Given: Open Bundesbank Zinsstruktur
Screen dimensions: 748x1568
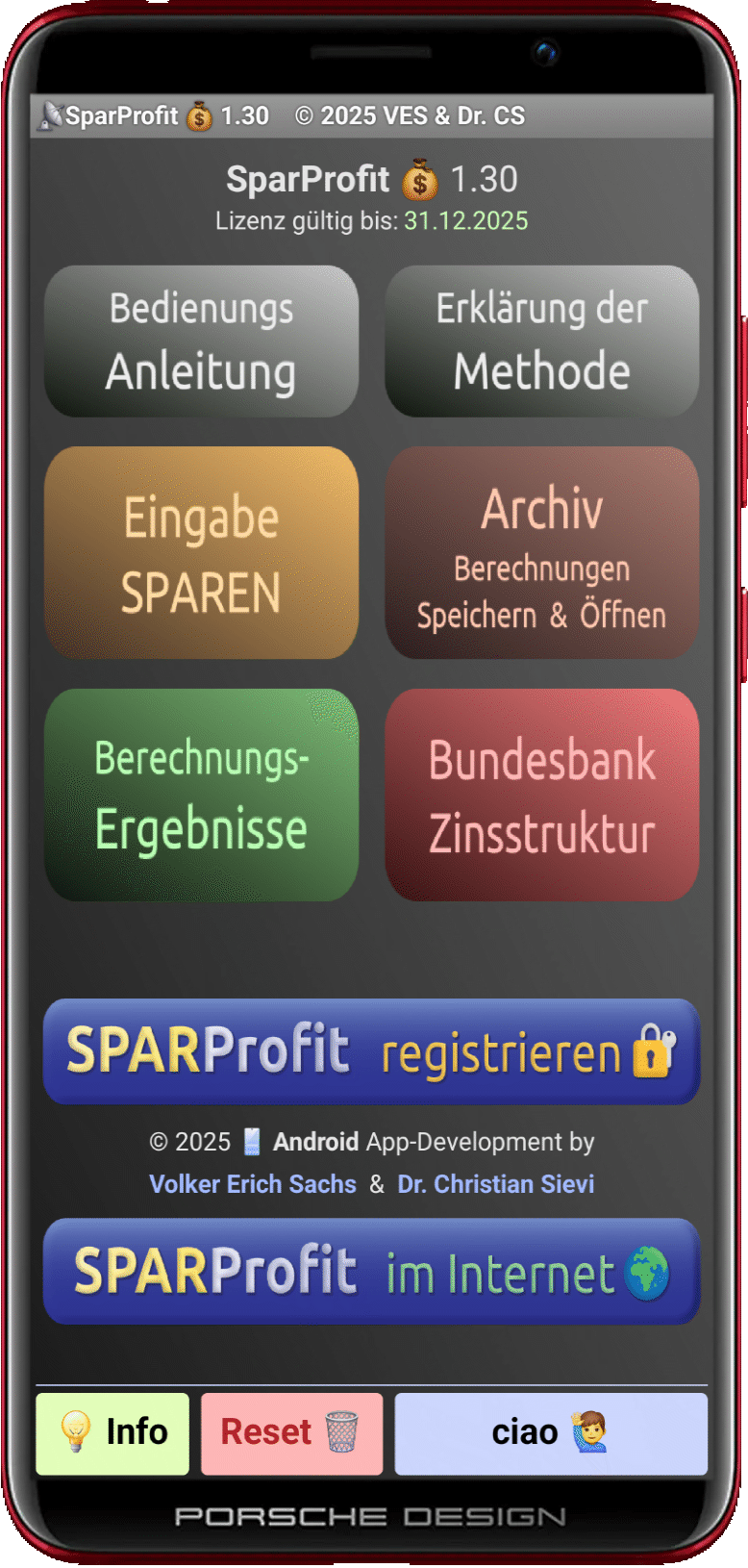Looking at the screenshot, I should [541, 795].
